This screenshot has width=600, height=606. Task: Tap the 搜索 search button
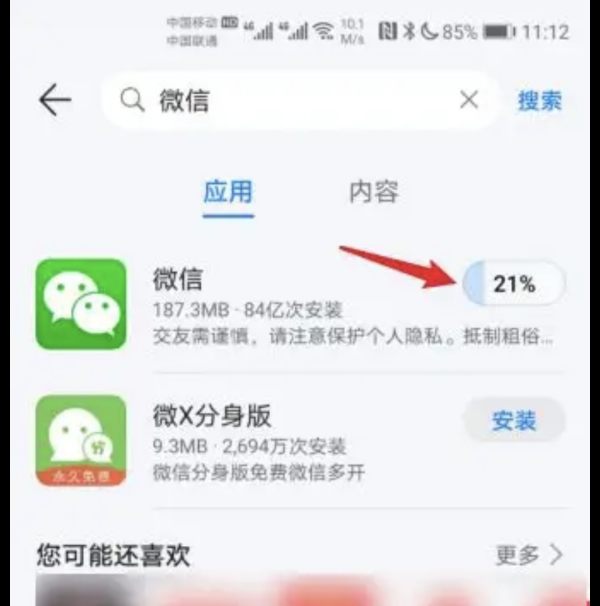click(x=539, y=100)
